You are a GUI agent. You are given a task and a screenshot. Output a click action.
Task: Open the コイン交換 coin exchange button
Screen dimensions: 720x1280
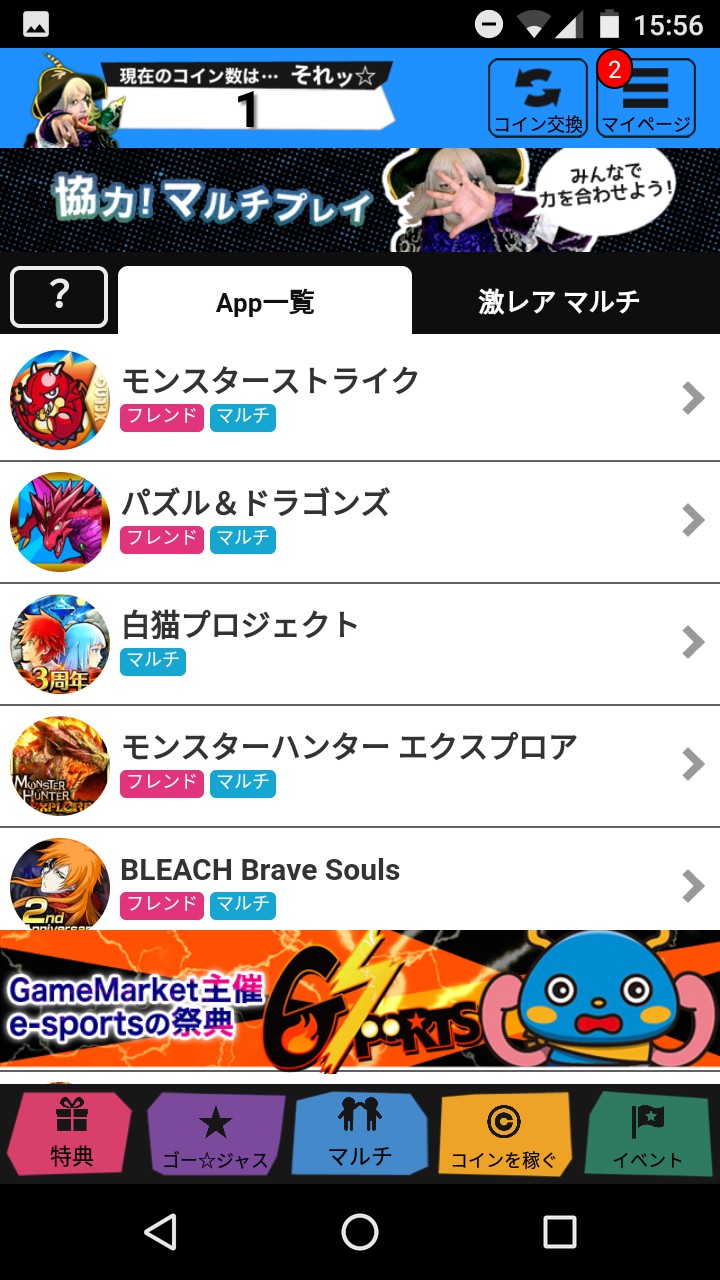[x=537, y=98]
